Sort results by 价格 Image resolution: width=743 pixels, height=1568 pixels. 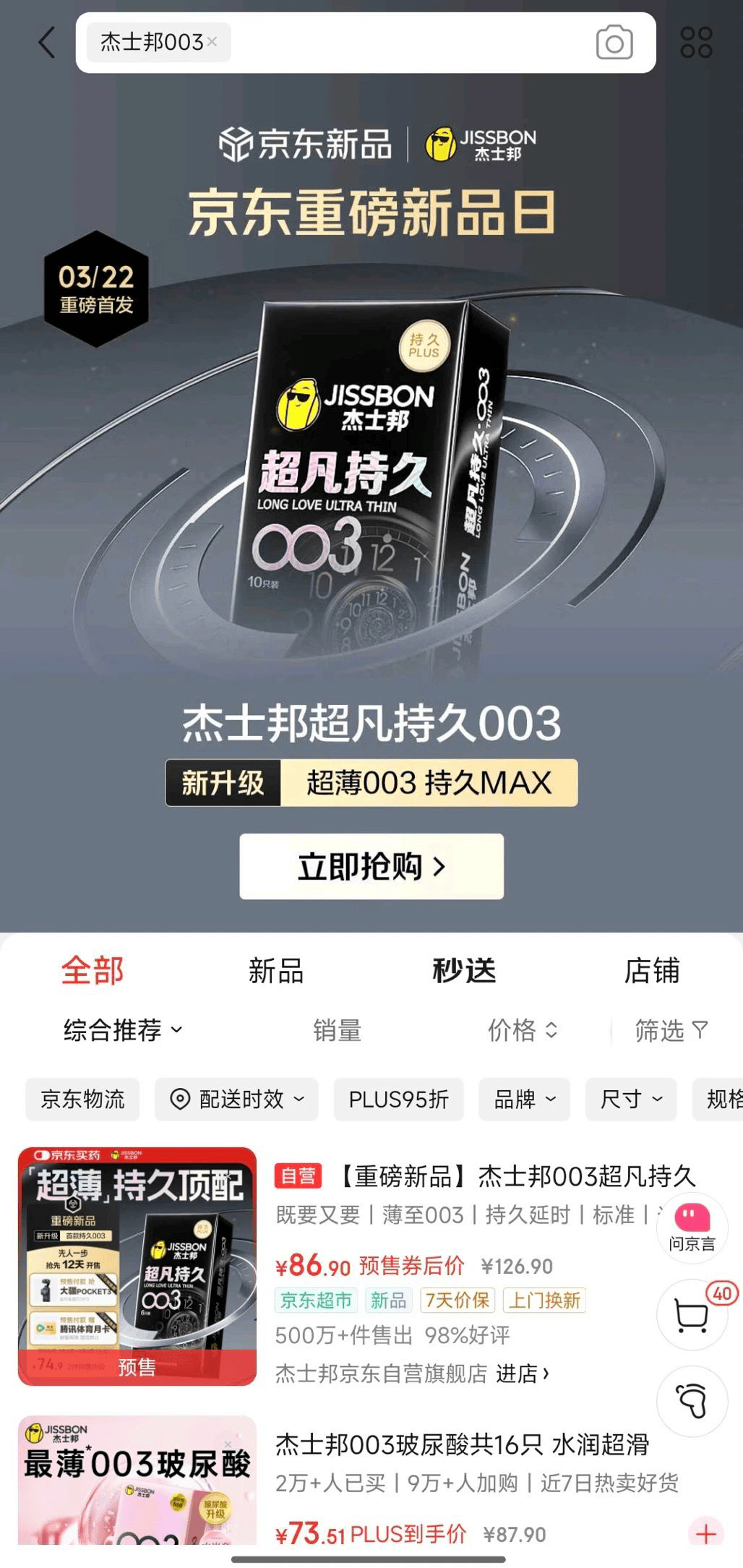click(x=522, y=1029)
